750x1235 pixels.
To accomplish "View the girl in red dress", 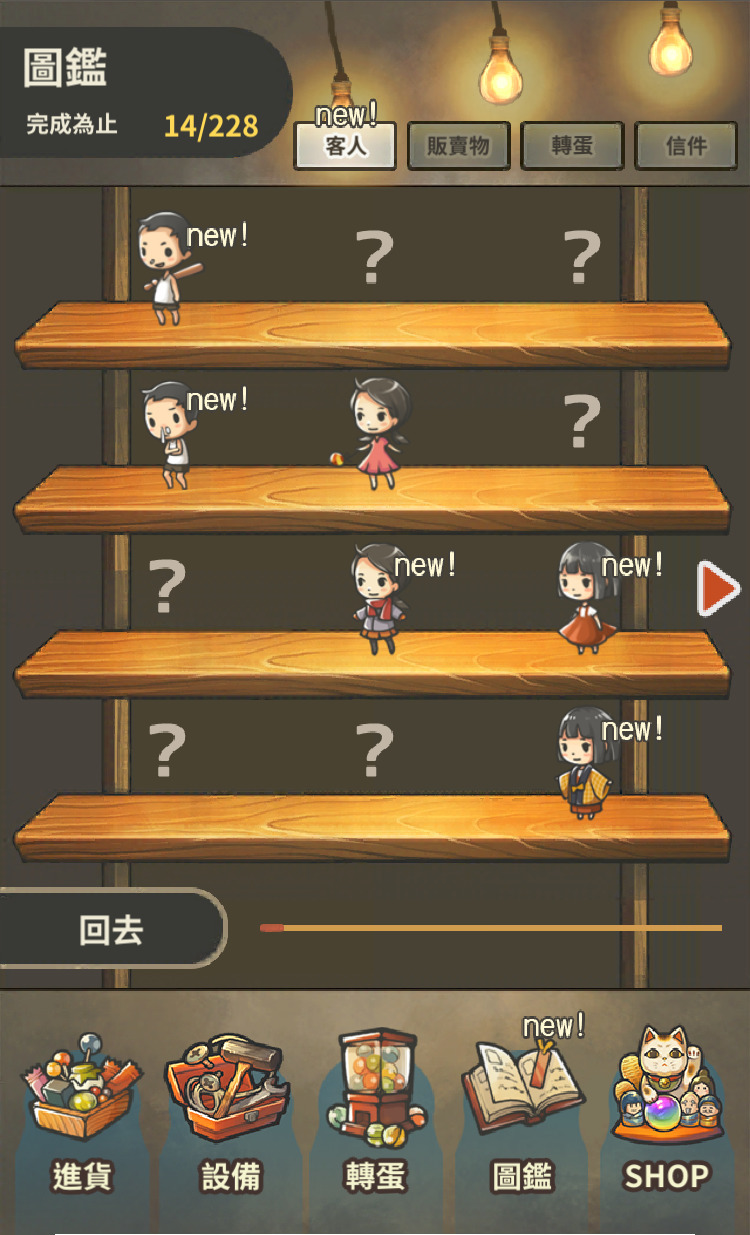I will coord(378,432).
